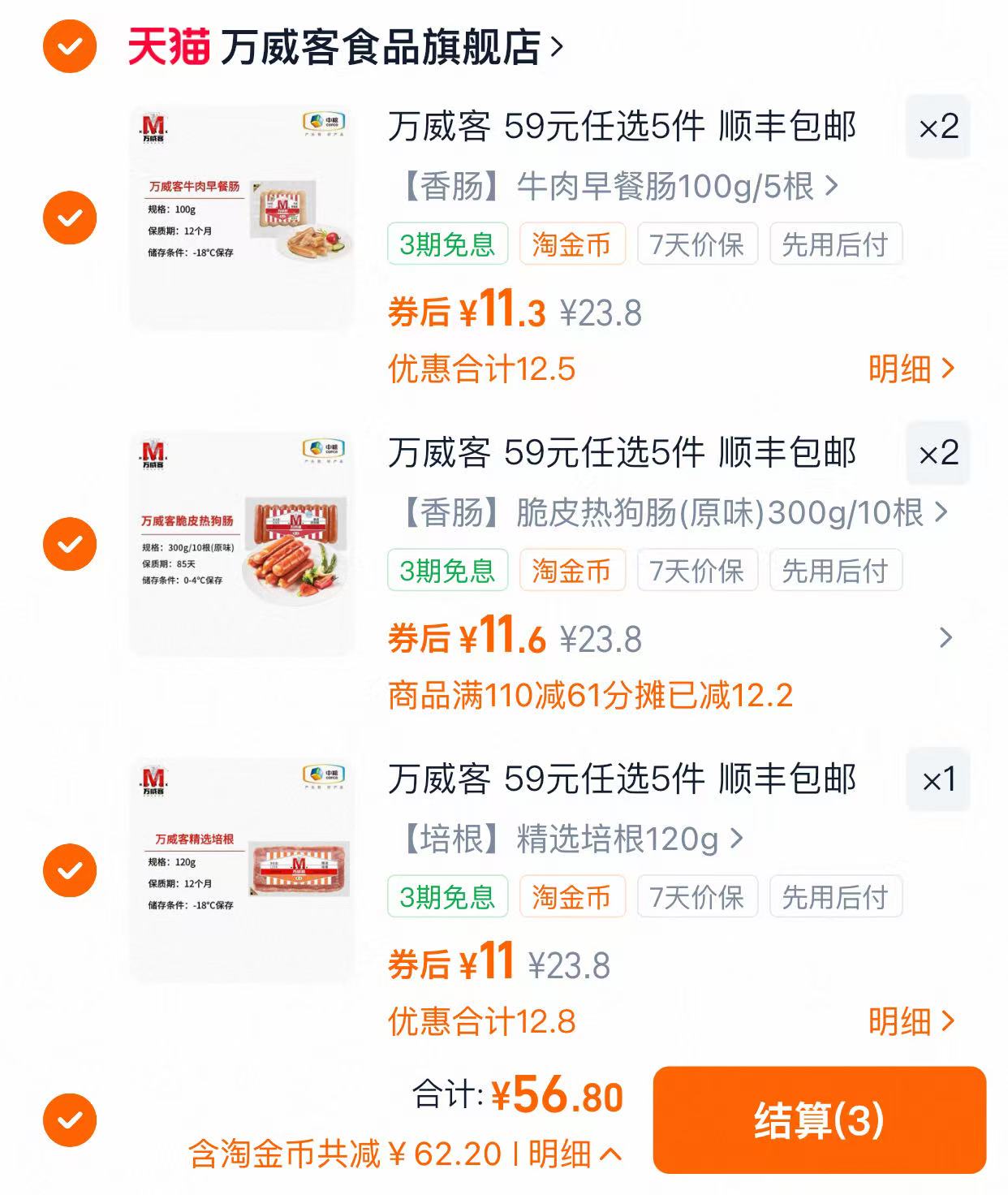The image size is (1008, 1195).
Task: Click the 淘金币 tag on the breakfast sausage
Action: coord(572,245)
